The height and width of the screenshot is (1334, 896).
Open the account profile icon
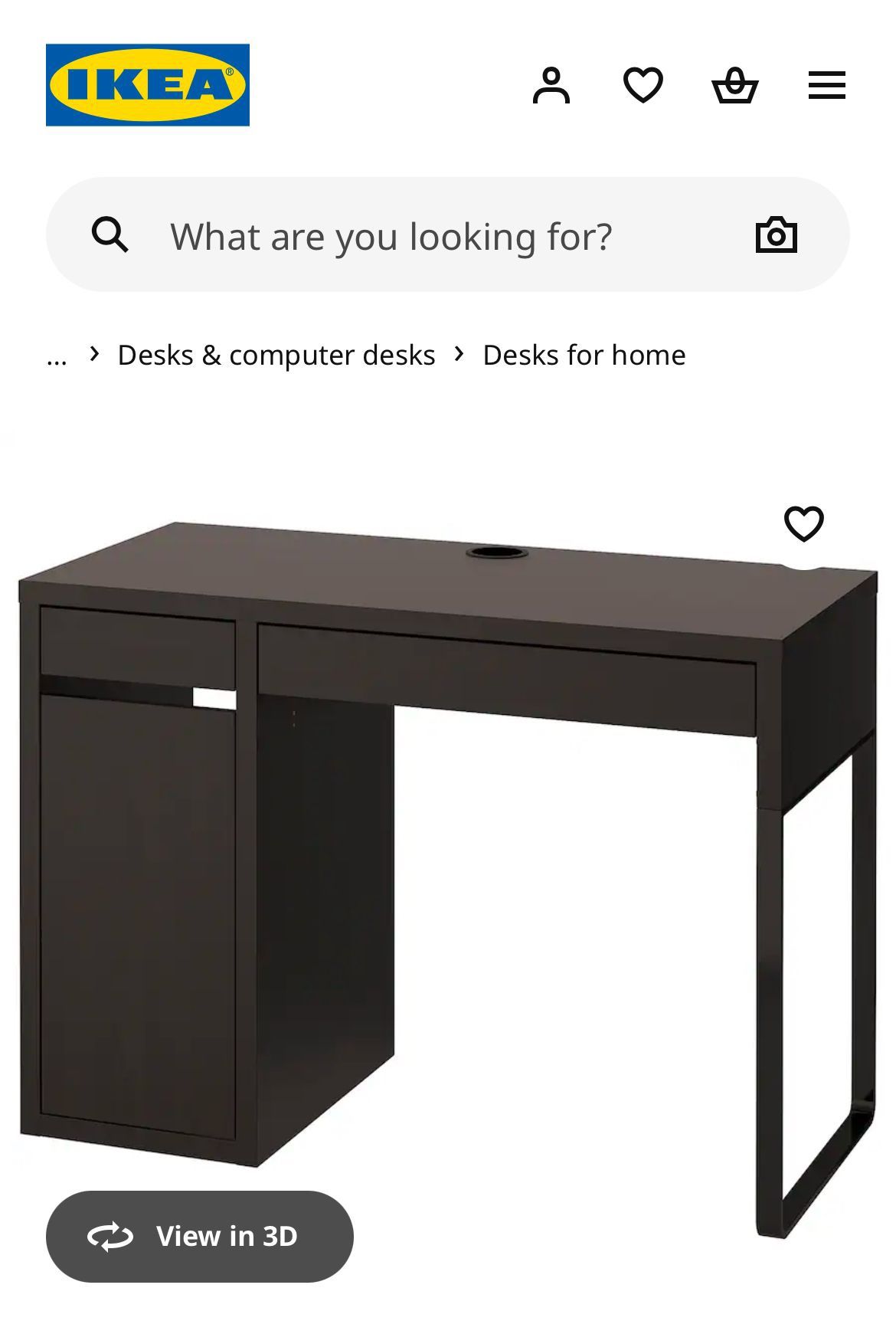551,85
